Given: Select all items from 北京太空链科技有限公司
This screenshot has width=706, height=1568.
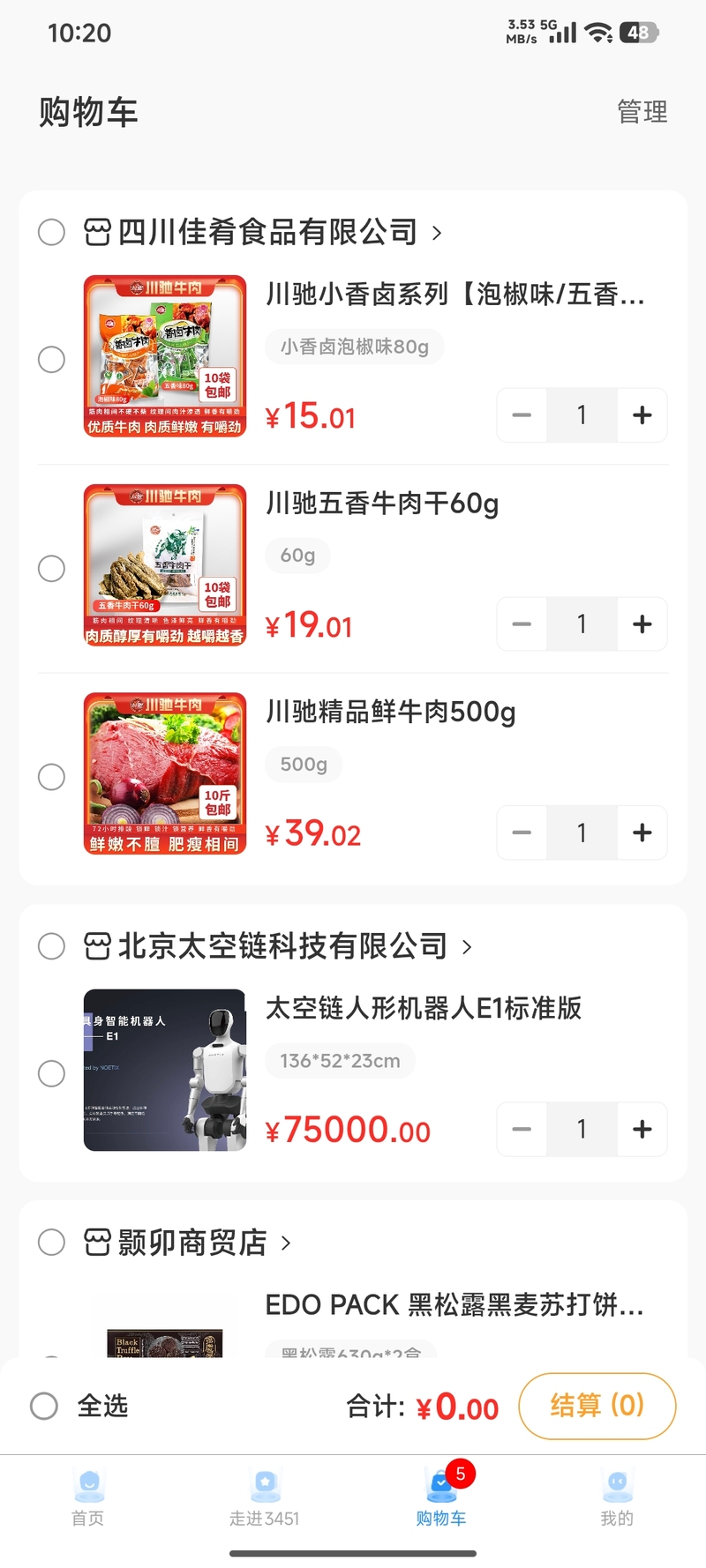Looking at the screenshot, I should [x=52, y=946].
